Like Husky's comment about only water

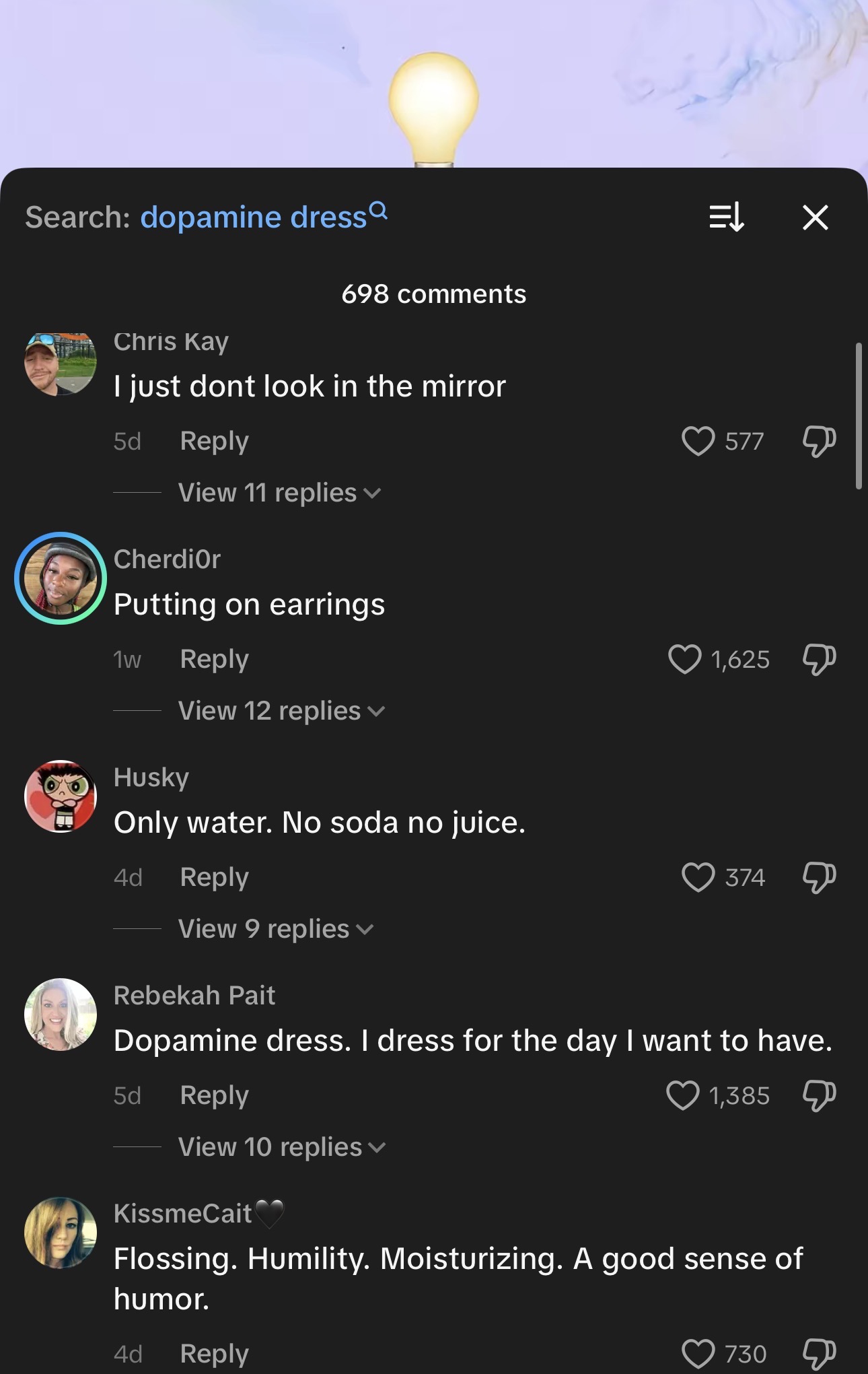tap(698, 878)
